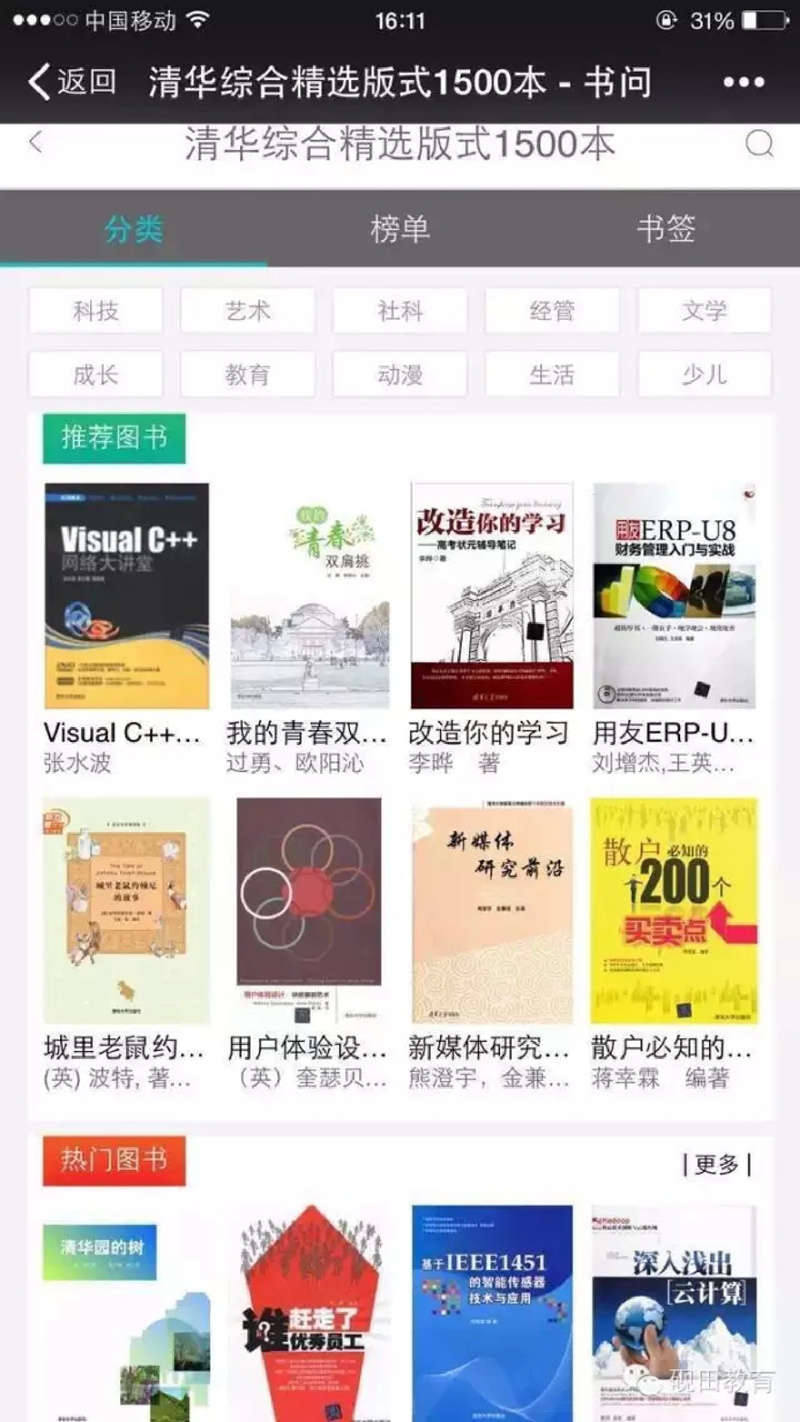This screenshot has width=800, height=1422.
Task: View the 新媒体研究前沿 book
Action: tap(491, 910)
